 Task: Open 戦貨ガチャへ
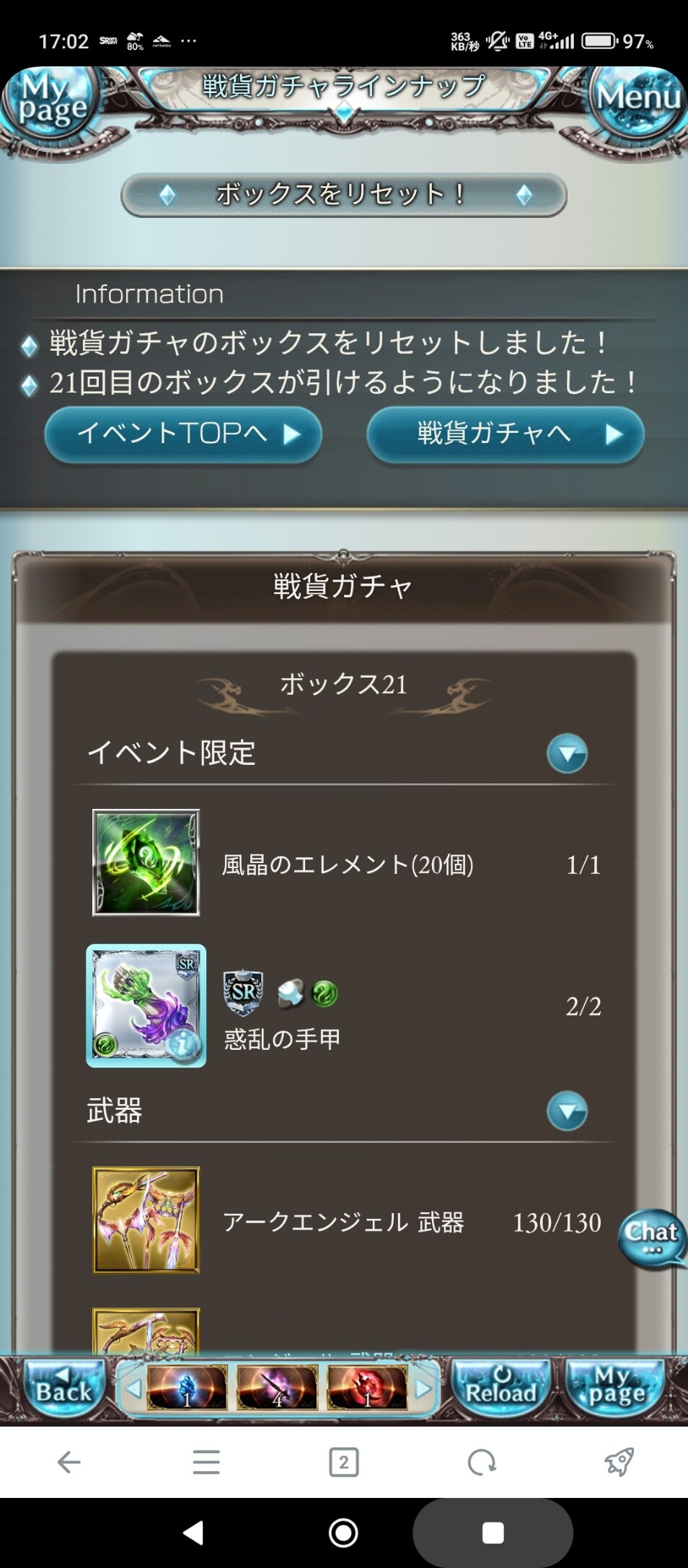click(505, 434)
